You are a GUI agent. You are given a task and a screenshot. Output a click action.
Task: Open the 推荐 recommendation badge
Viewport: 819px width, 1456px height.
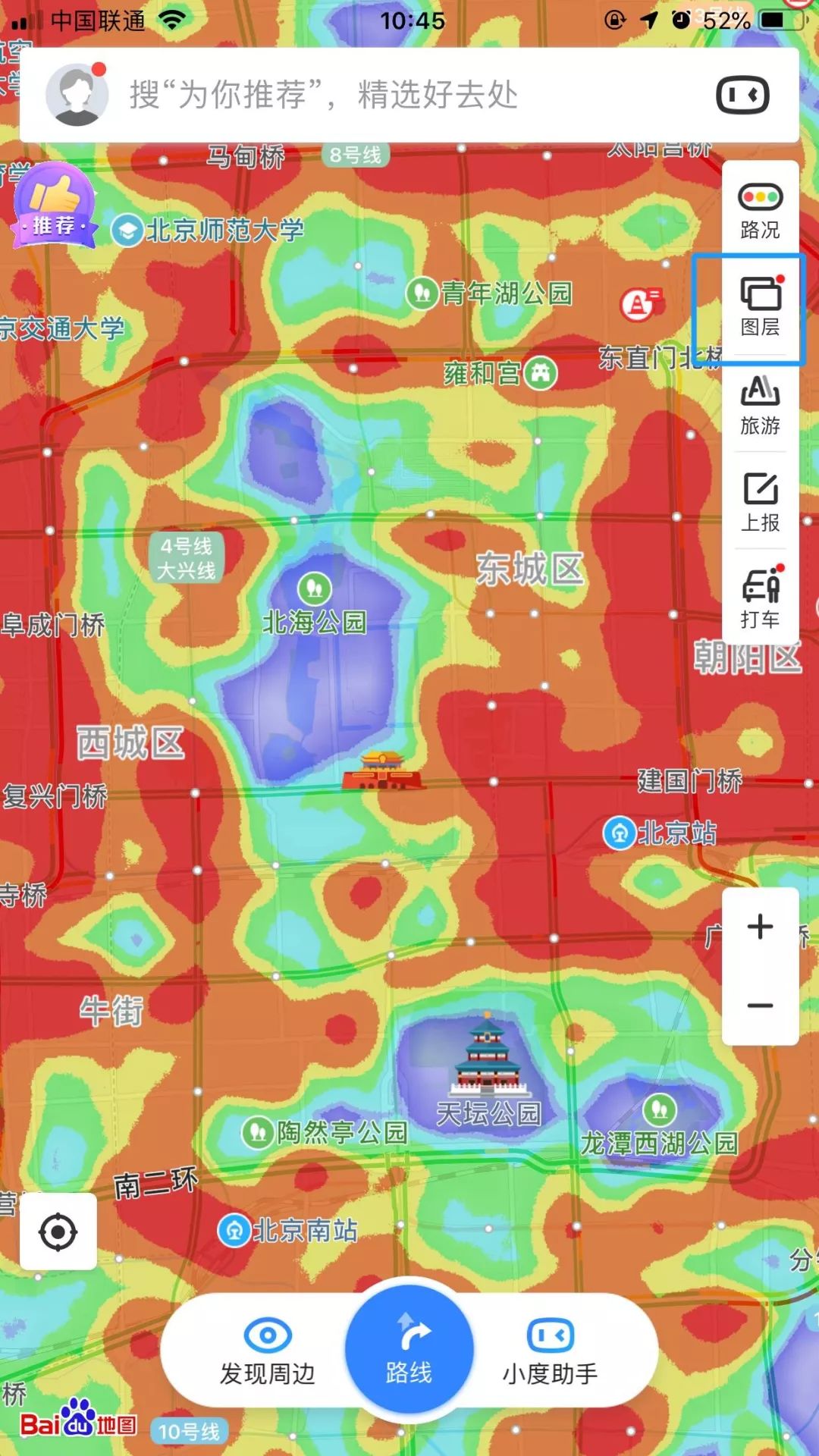(x=54, y=206)
